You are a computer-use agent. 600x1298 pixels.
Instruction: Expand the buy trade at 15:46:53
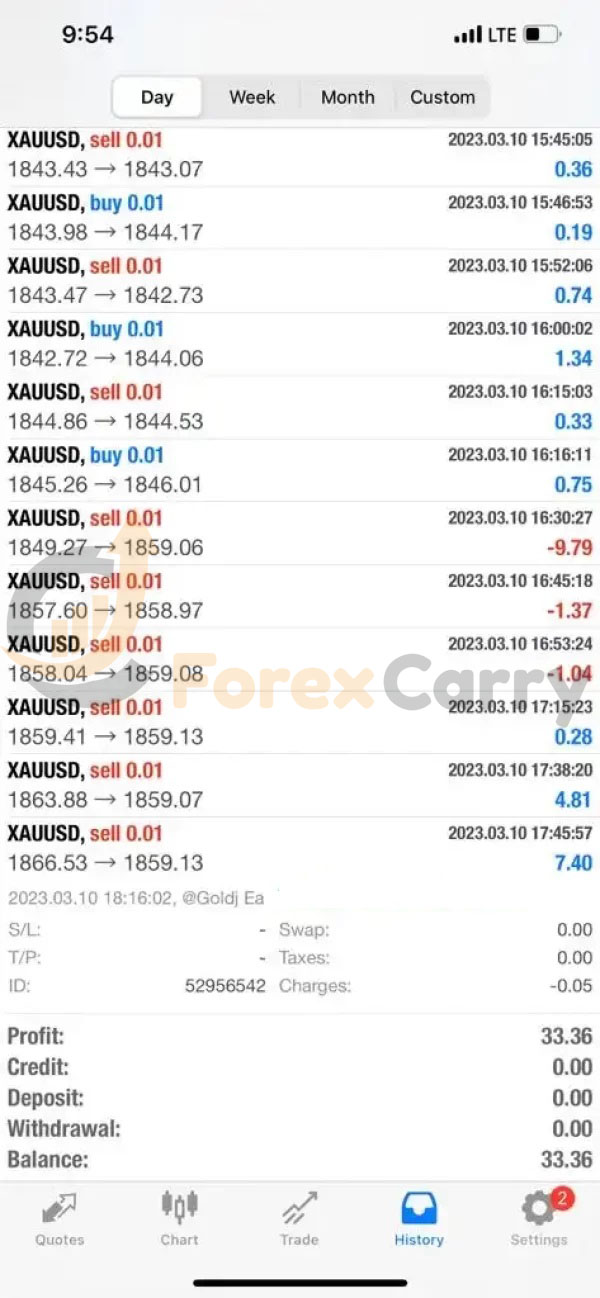(x=299, y=218)
